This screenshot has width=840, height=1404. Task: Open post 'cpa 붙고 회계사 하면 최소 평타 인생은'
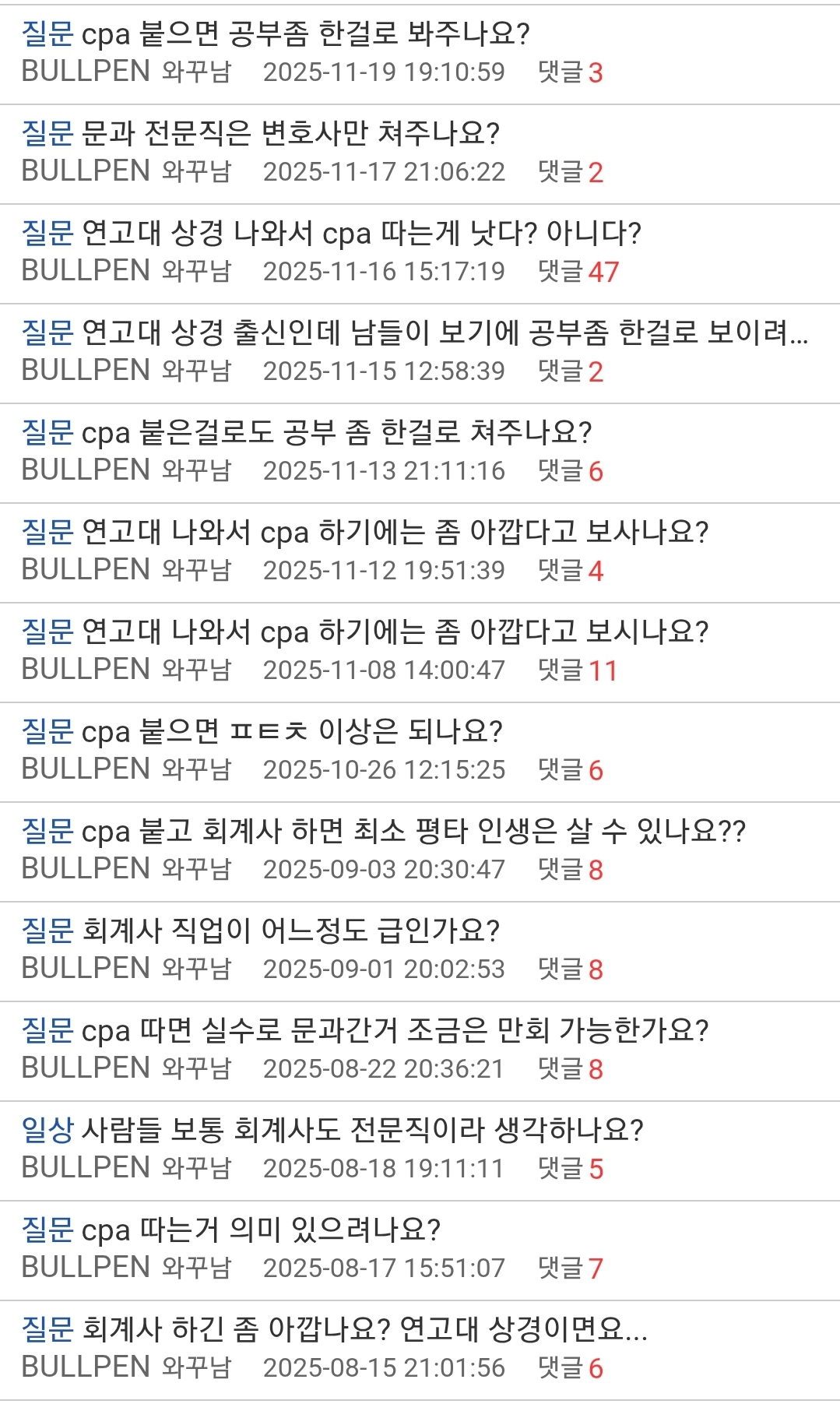[x=413, y=832]
